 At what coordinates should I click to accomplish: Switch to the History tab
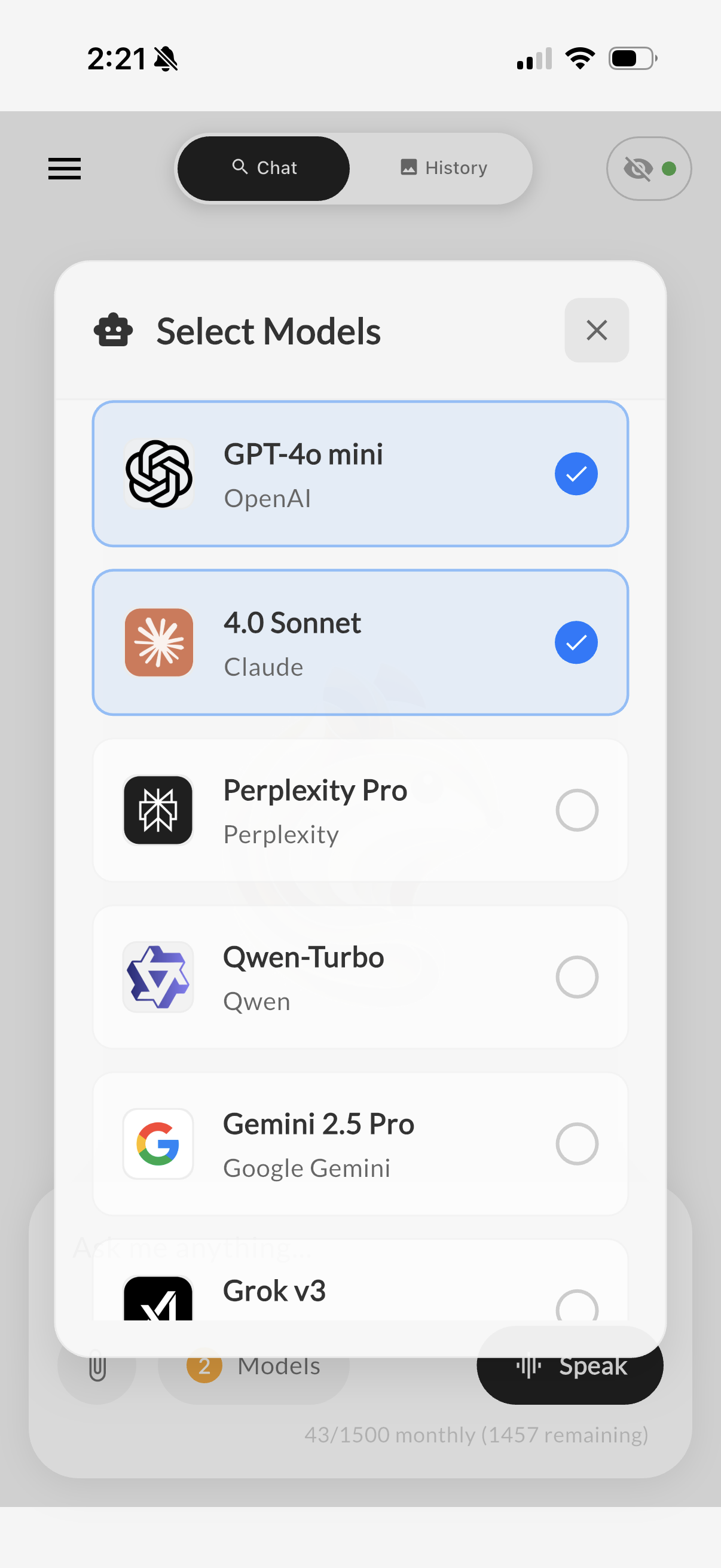click(444, 167)
